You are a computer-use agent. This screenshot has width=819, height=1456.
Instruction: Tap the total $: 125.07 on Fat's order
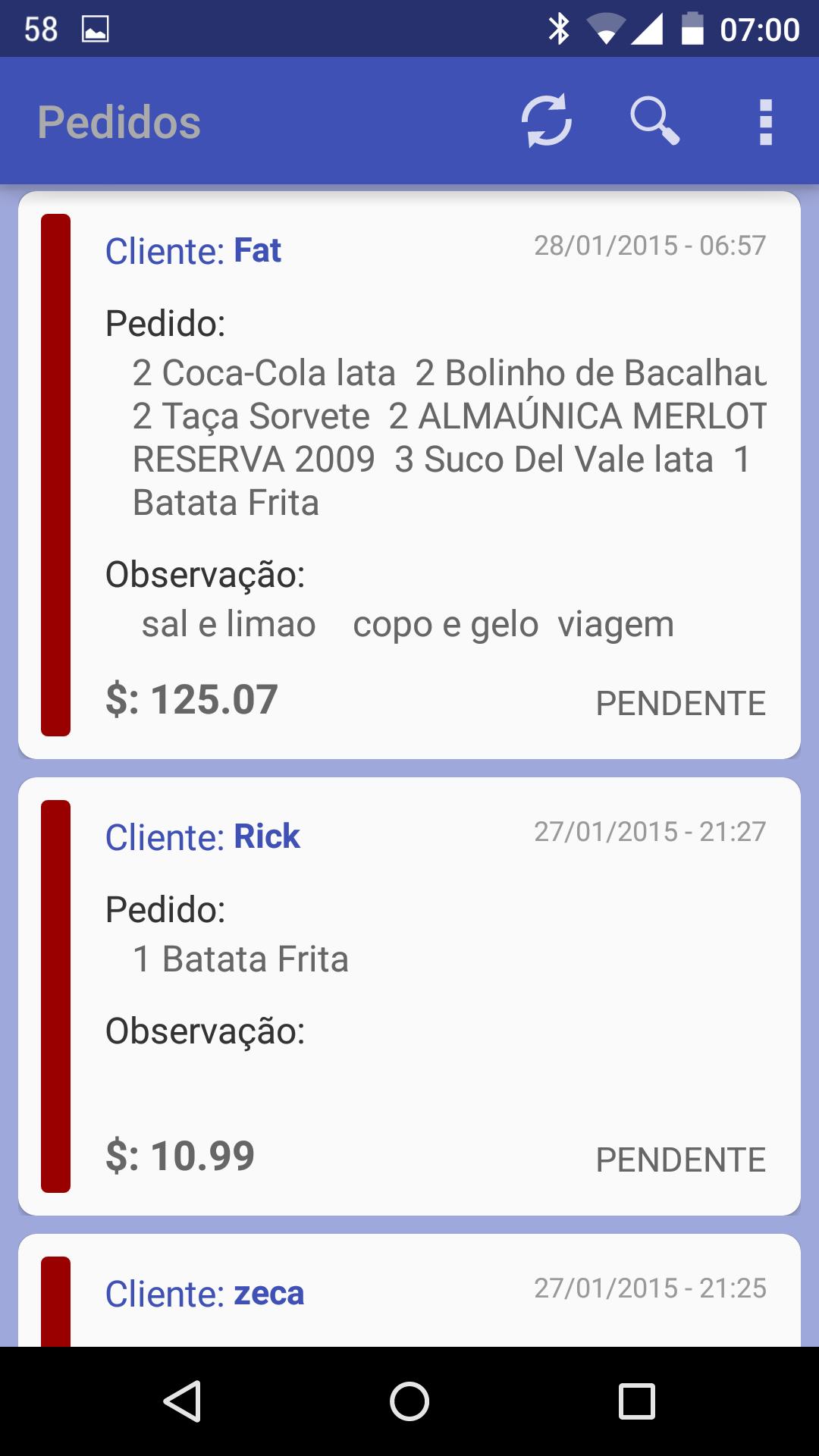191,699
